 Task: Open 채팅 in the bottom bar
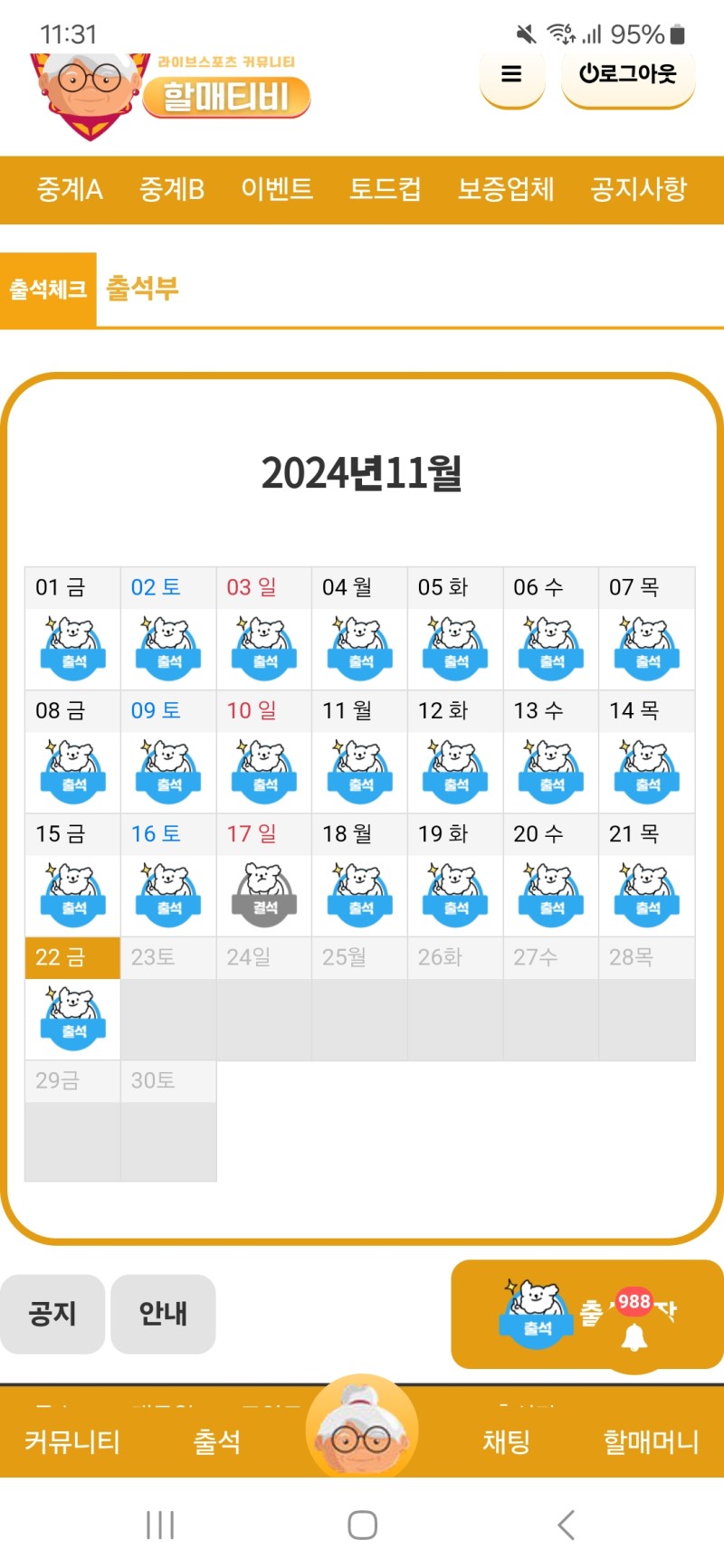[506, 1440]
